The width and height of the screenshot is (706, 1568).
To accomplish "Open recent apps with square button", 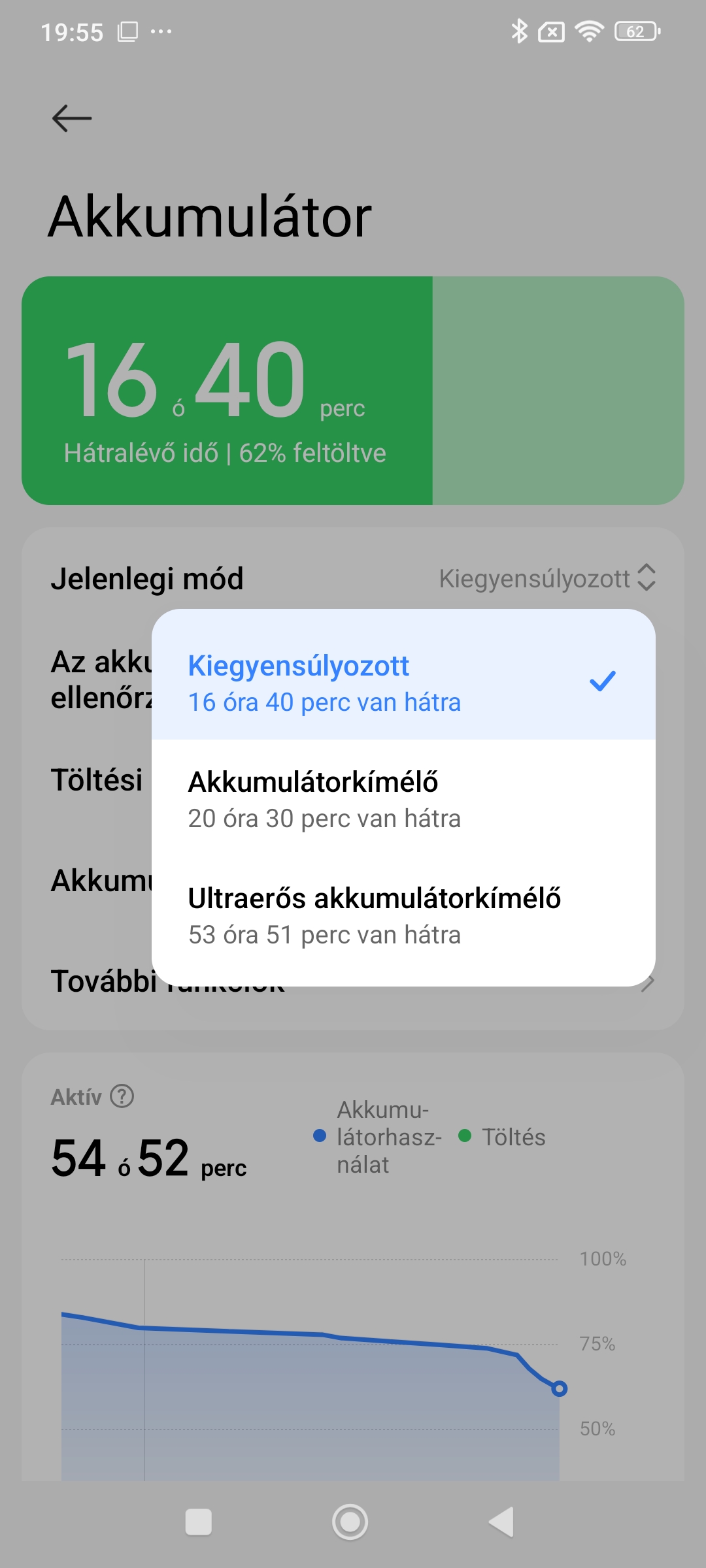I will (x=199, y=1522).
